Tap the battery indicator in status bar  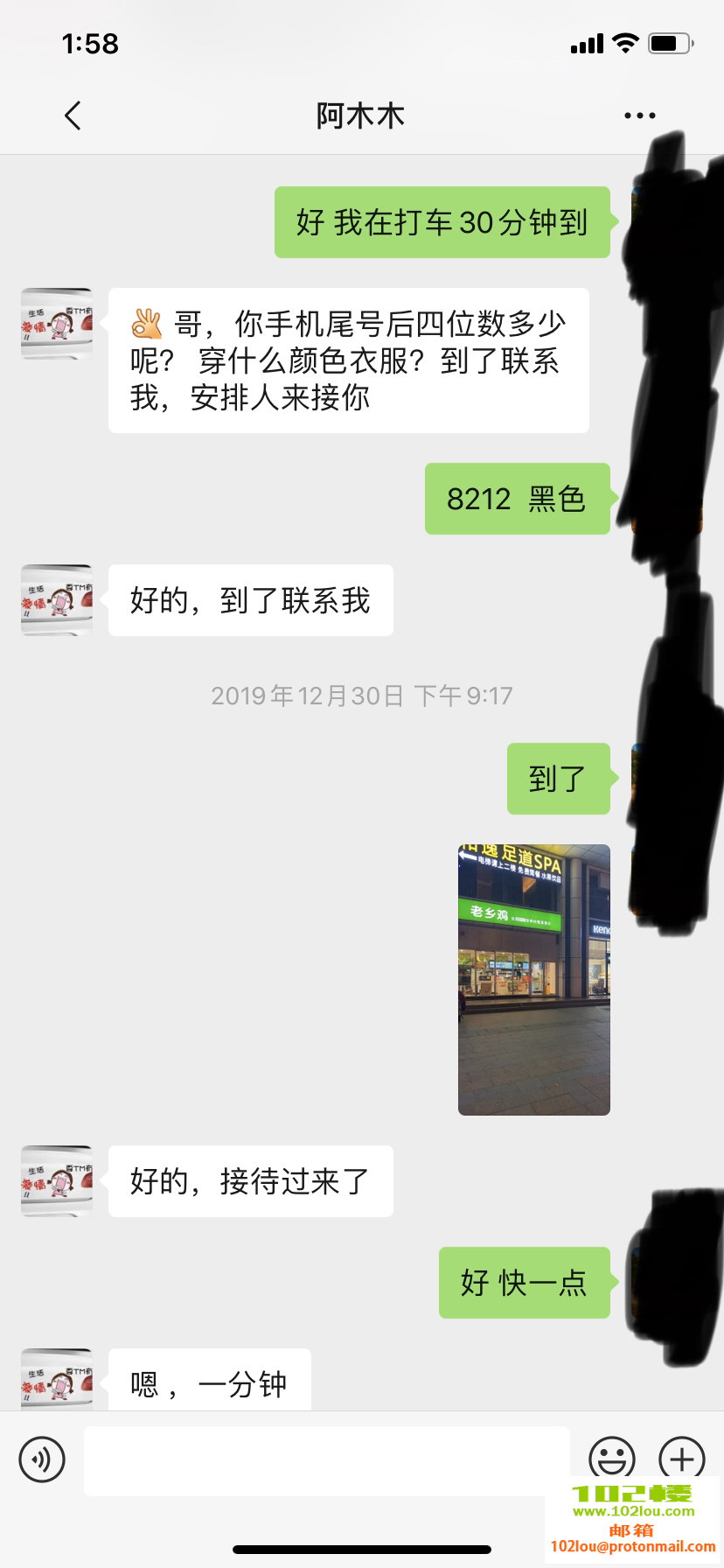click(x=668, y=40)
